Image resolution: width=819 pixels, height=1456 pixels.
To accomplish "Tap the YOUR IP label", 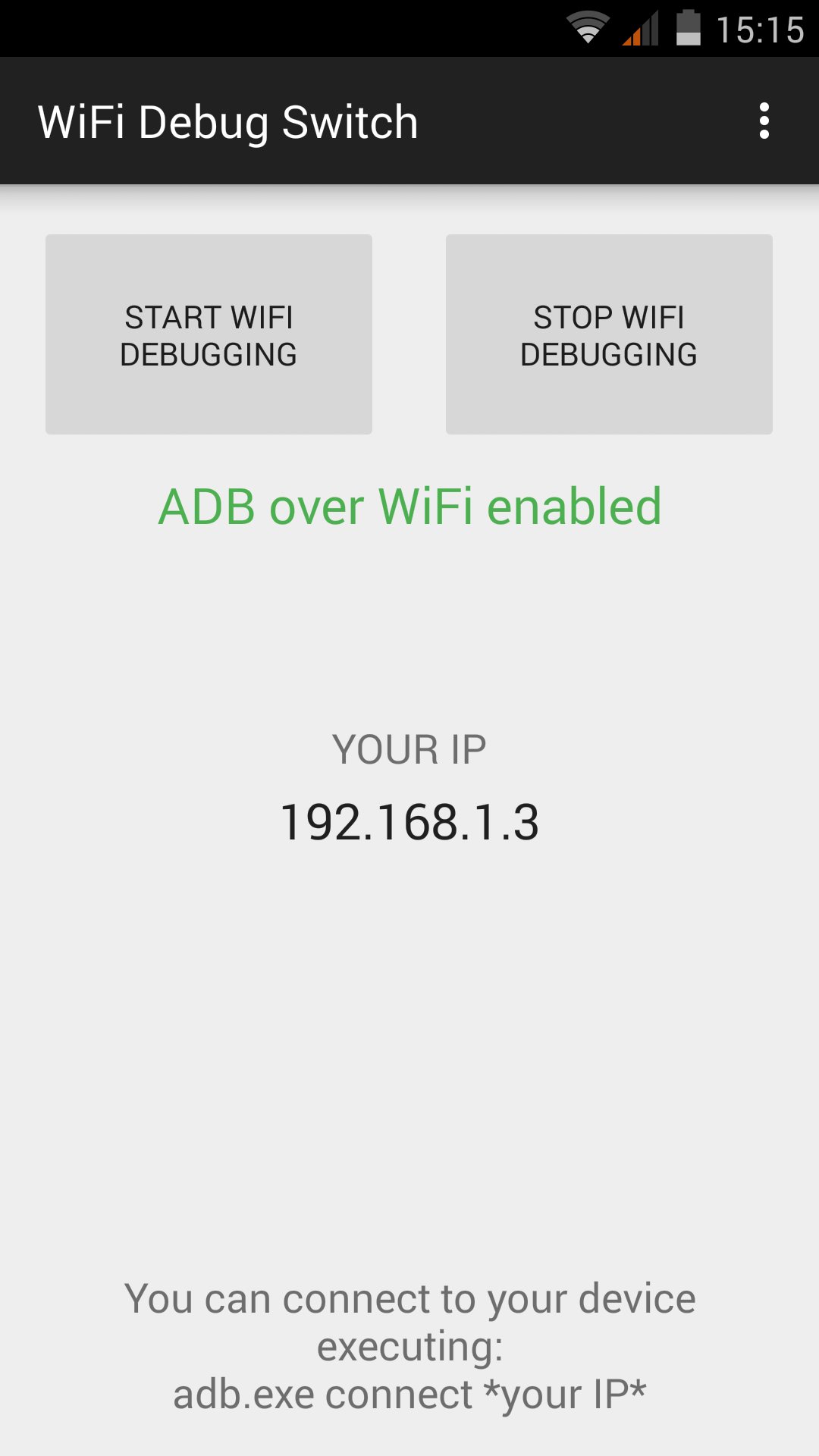I will click(x=409, y=751).
